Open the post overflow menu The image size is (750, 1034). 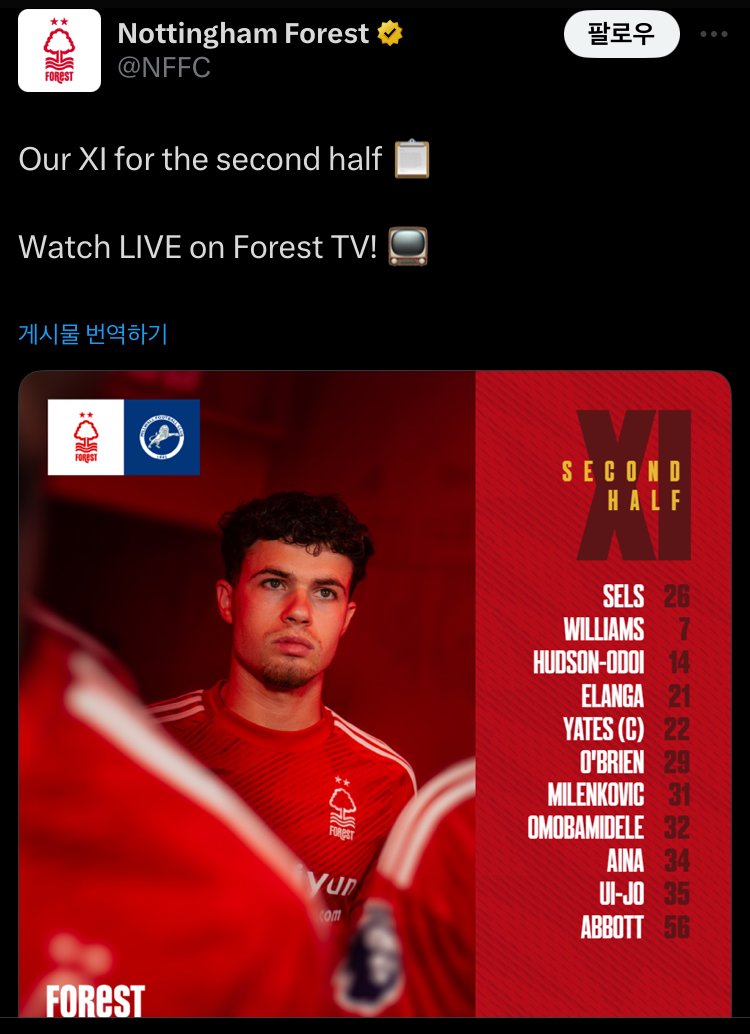coord(713,35)
